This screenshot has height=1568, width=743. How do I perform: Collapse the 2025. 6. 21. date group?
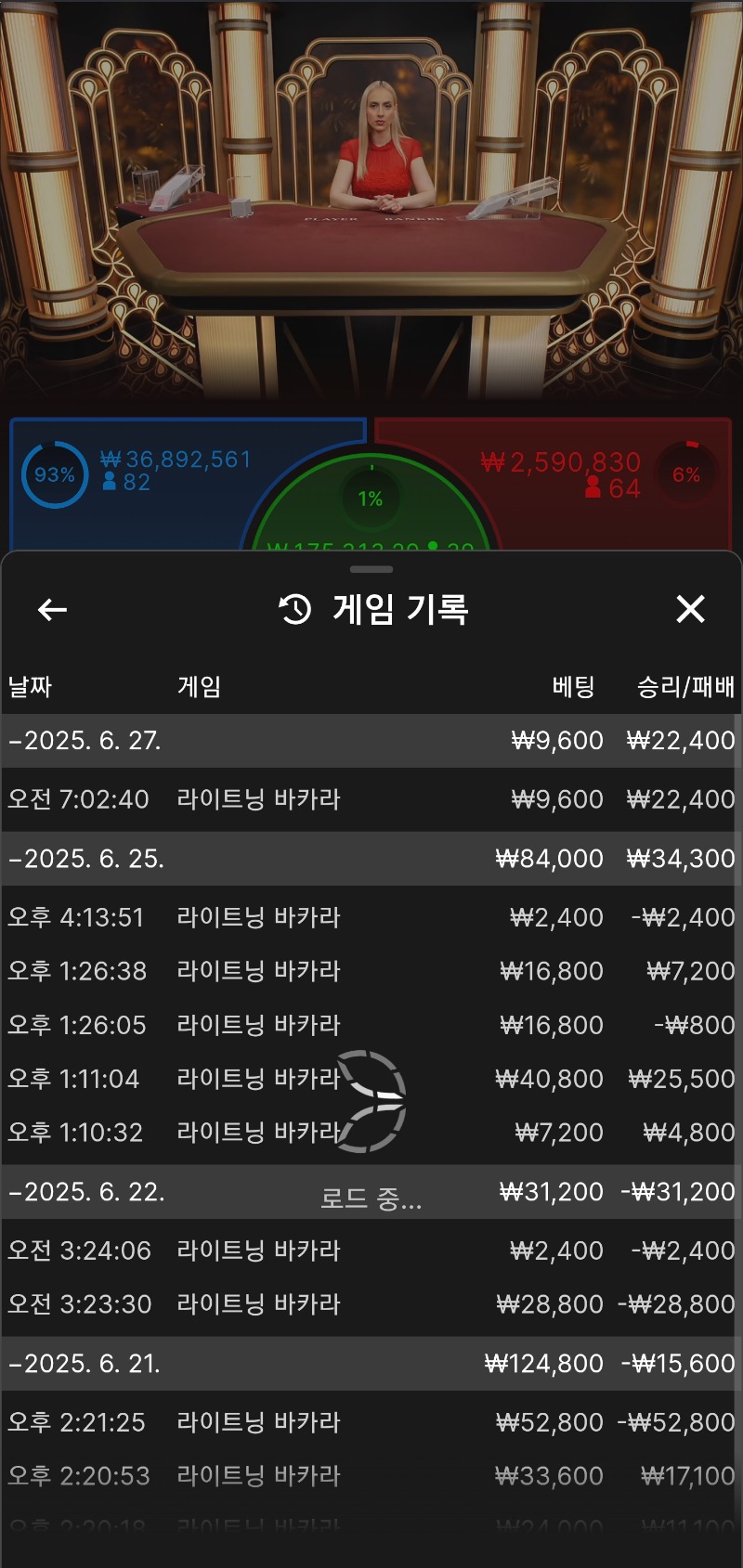(85, 1364)
